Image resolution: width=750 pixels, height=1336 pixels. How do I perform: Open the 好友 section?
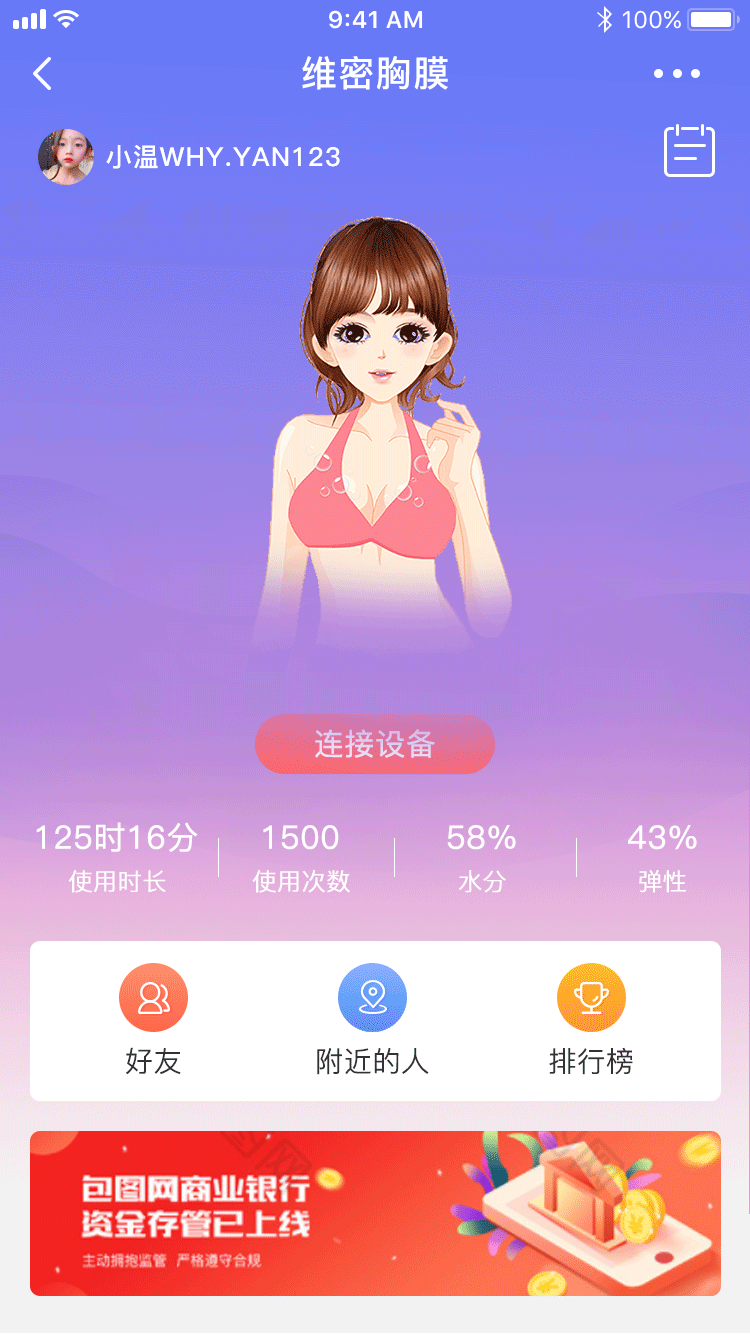153,1019
